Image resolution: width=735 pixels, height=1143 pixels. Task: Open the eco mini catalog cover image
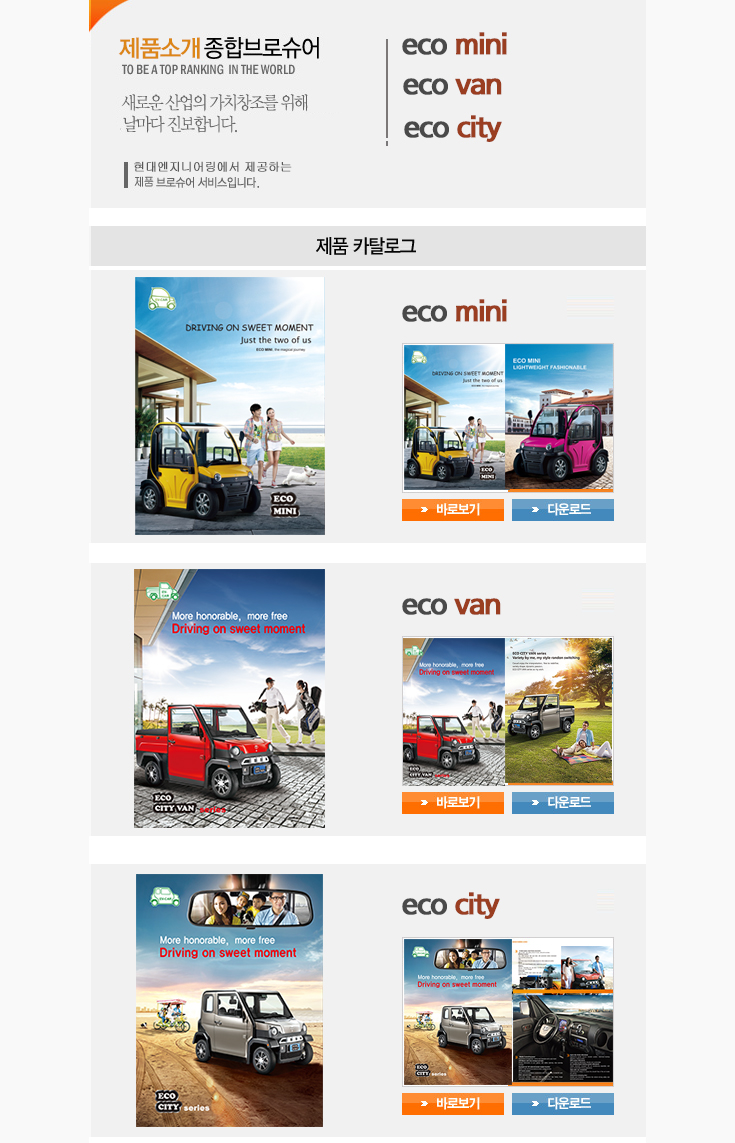point(229,406)
